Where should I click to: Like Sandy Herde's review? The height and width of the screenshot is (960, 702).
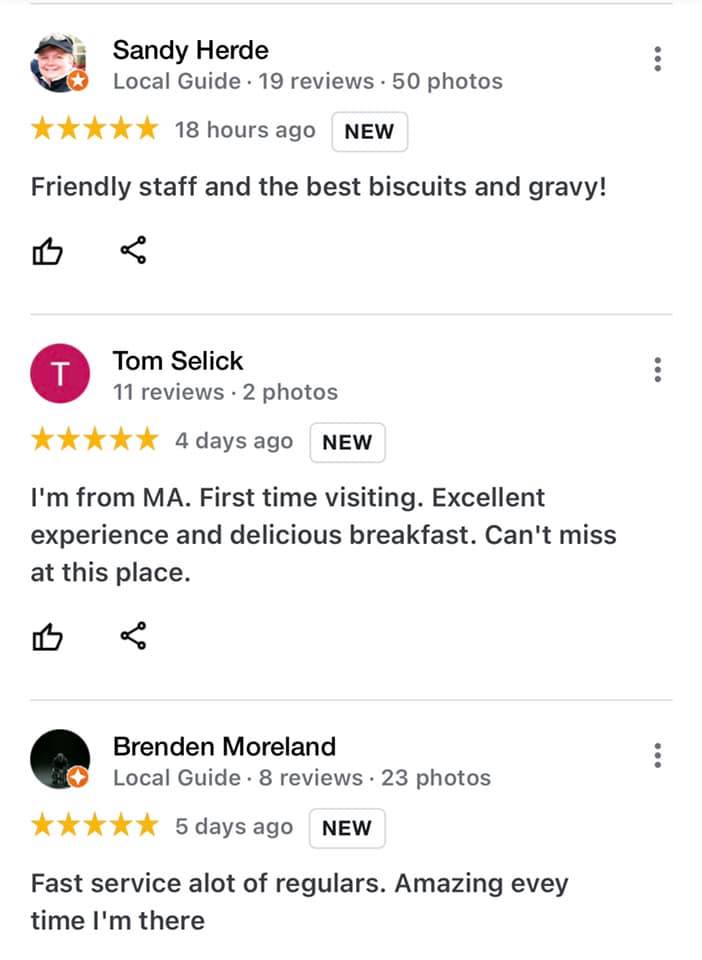pos(48,252)
